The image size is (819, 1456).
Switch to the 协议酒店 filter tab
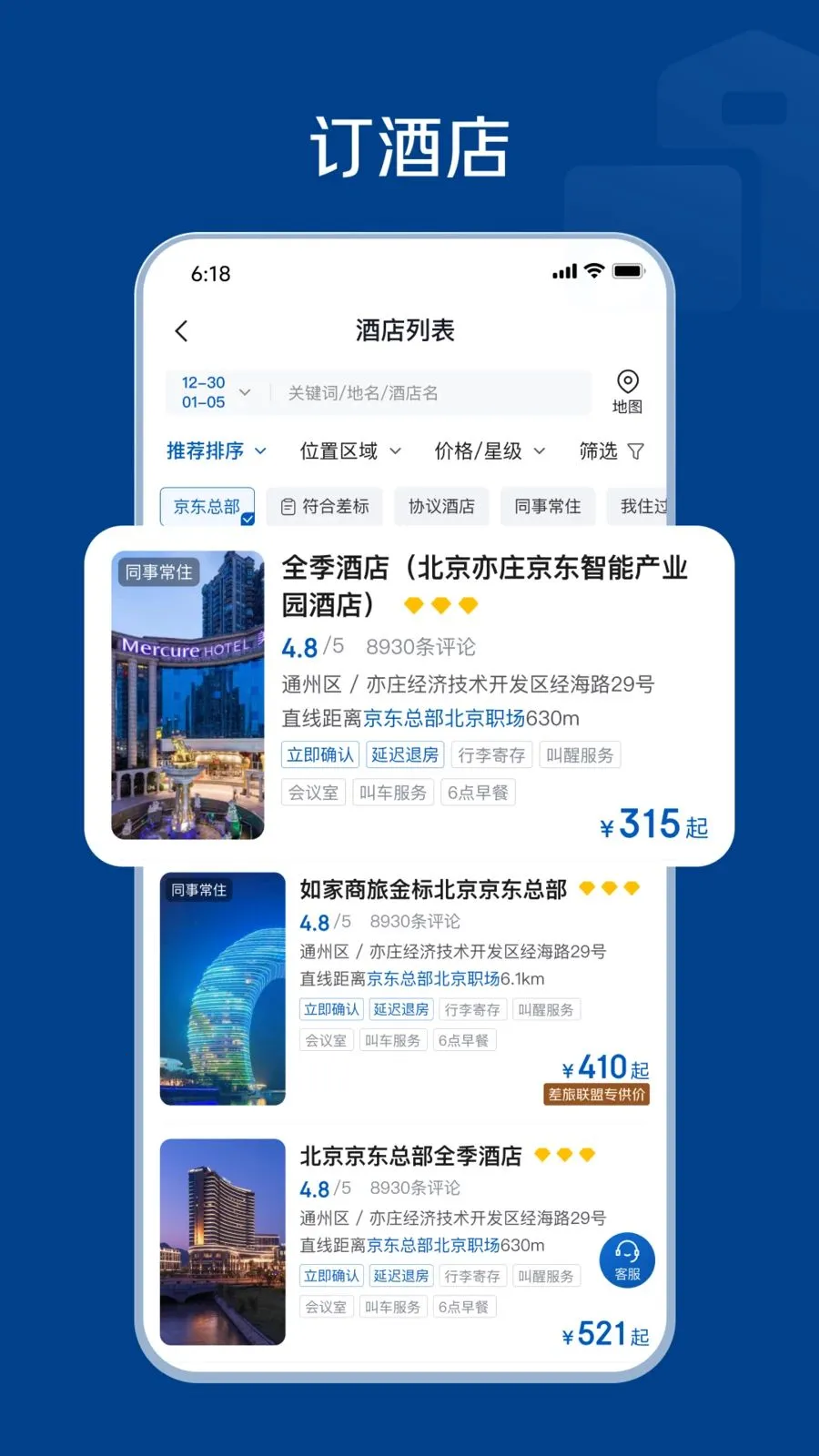[441, 506]
